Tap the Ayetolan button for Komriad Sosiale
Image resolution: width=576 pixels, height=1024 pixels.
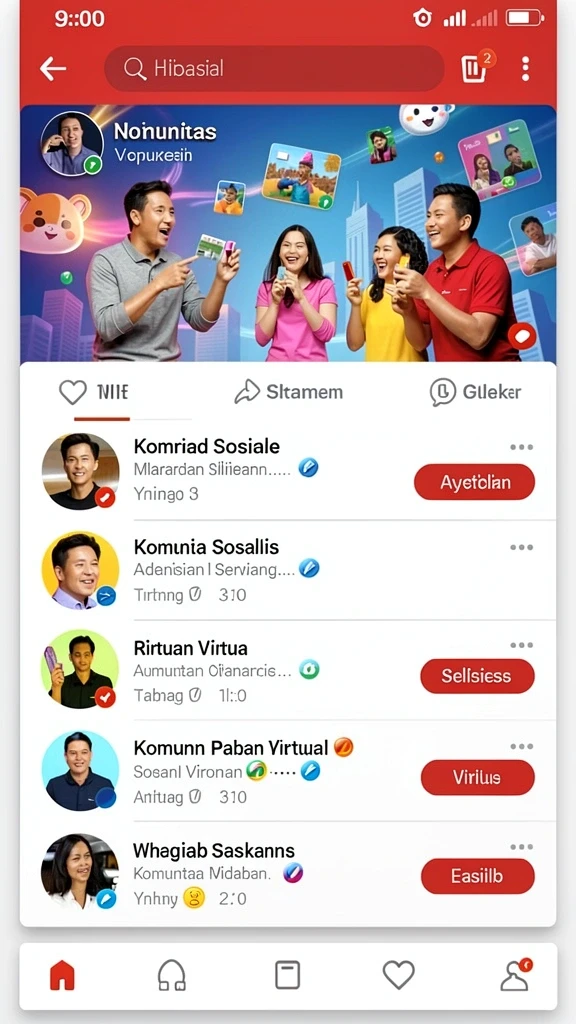click(474, 482)
